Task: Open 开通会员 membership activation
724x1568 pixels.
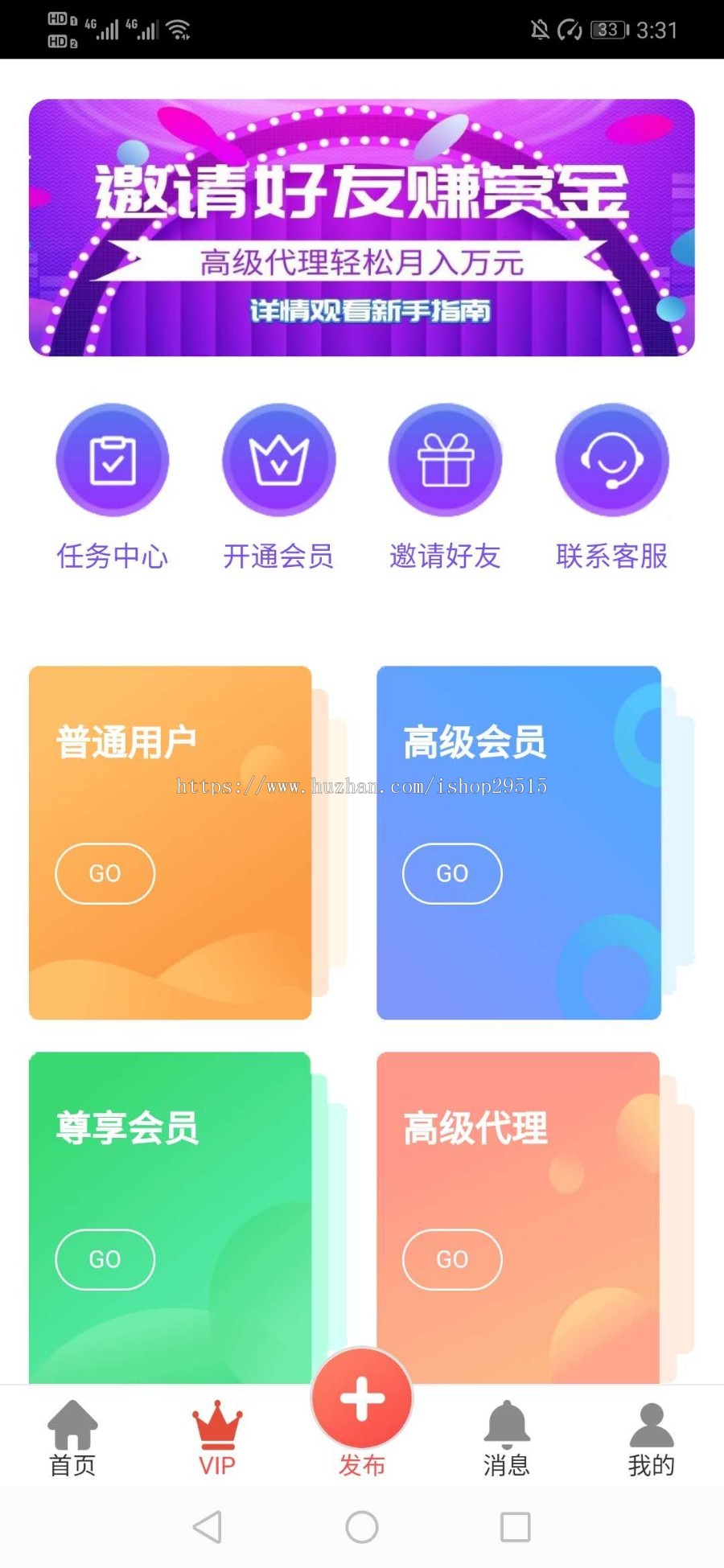Action: 278,461
